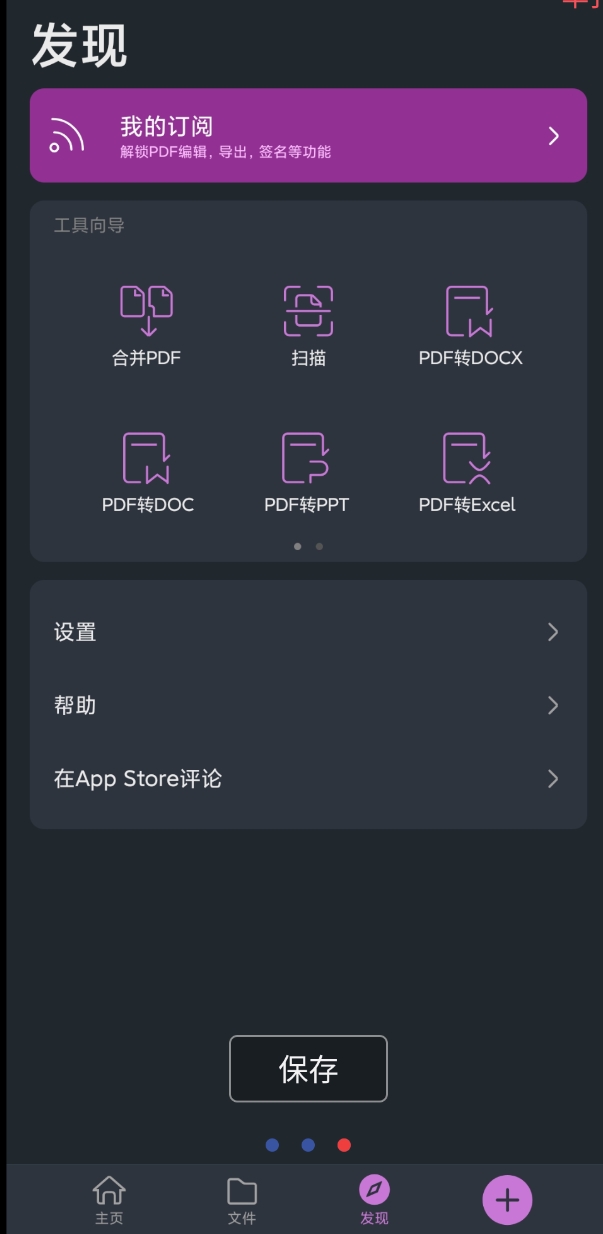The image size is (603, 1234).
Task: Tap the 保存 button
Action: point(308,1069)
